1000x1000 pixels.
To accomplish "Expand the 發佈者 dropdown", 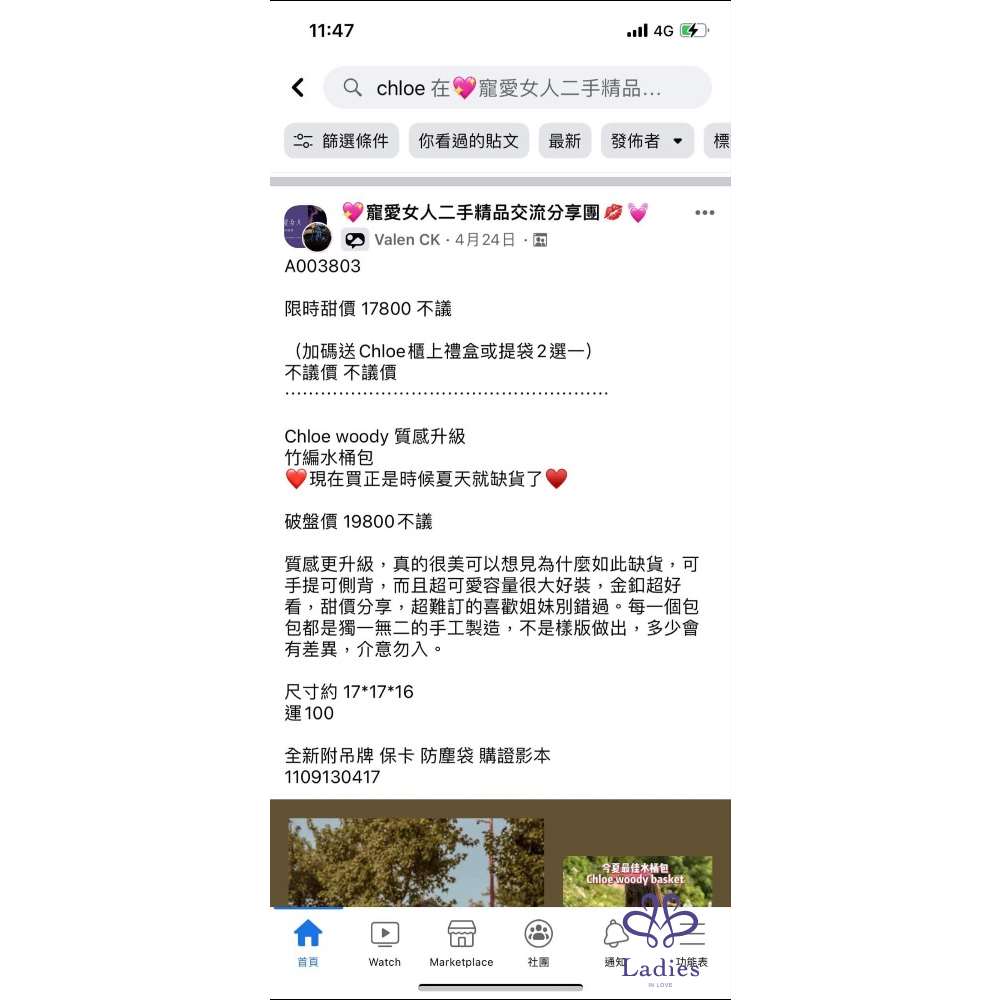I will pyautogui.click(x=647, y=141).
